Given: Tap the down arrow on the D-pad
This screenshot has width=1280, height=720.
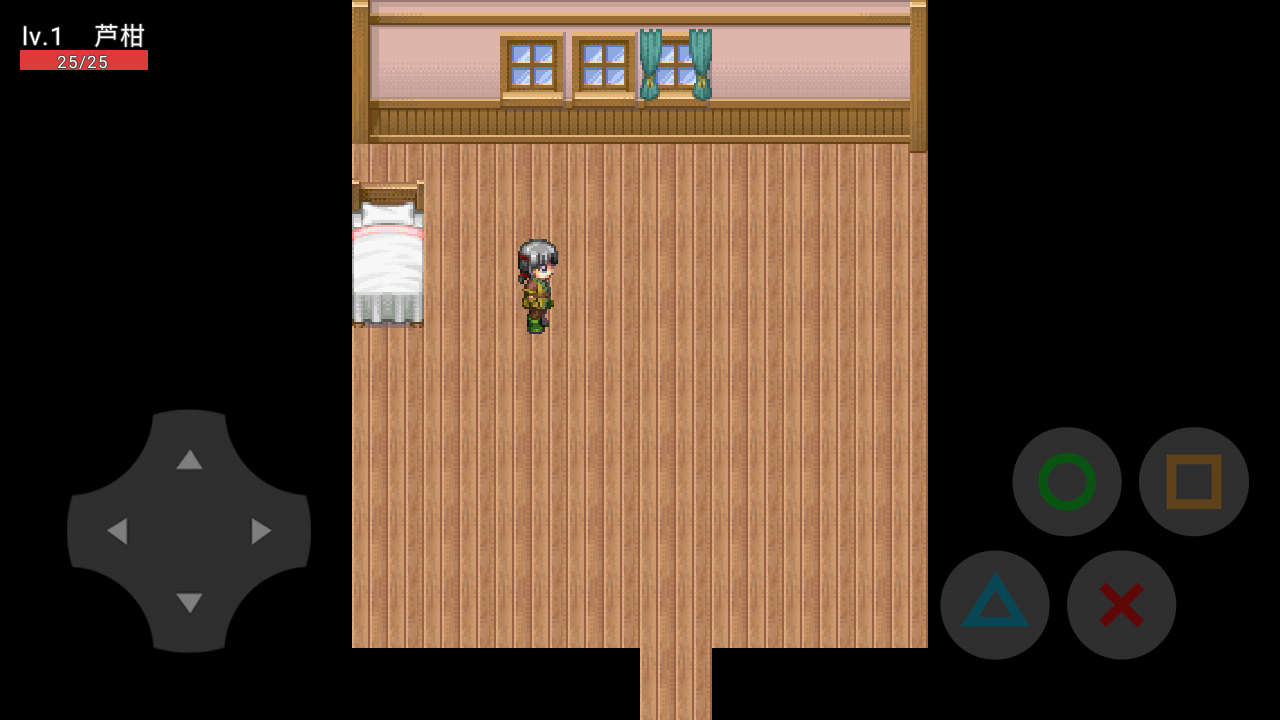Looking at the screenshot, I should tap(189, 603).
